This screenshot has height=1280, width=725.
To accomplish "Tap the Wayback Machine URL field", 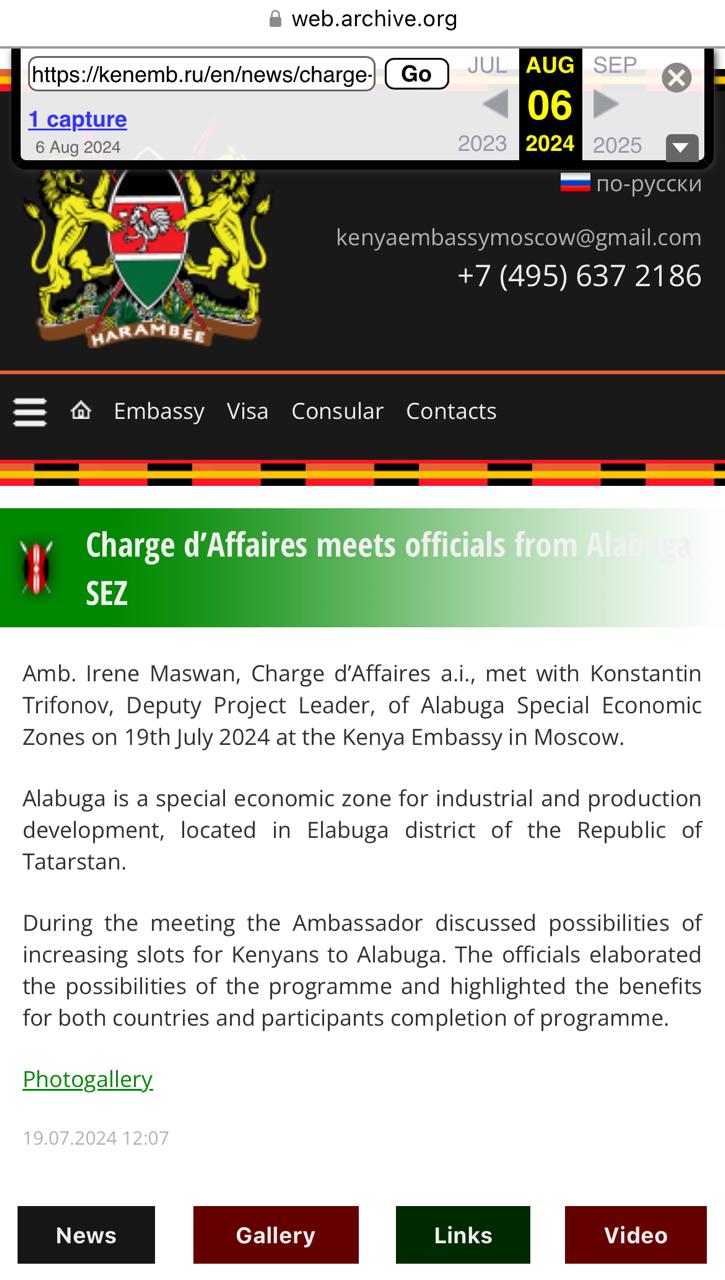I will click(x=202, y=74).
